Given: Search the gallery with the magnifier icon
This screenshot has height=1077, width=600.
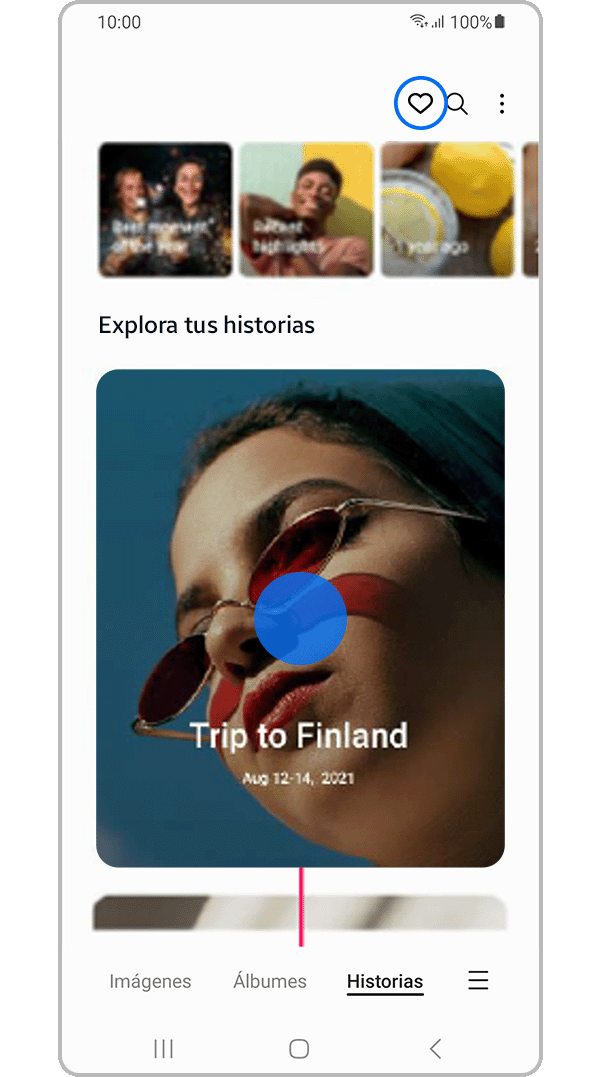Looking at the screenshot, I should [457, 104].
